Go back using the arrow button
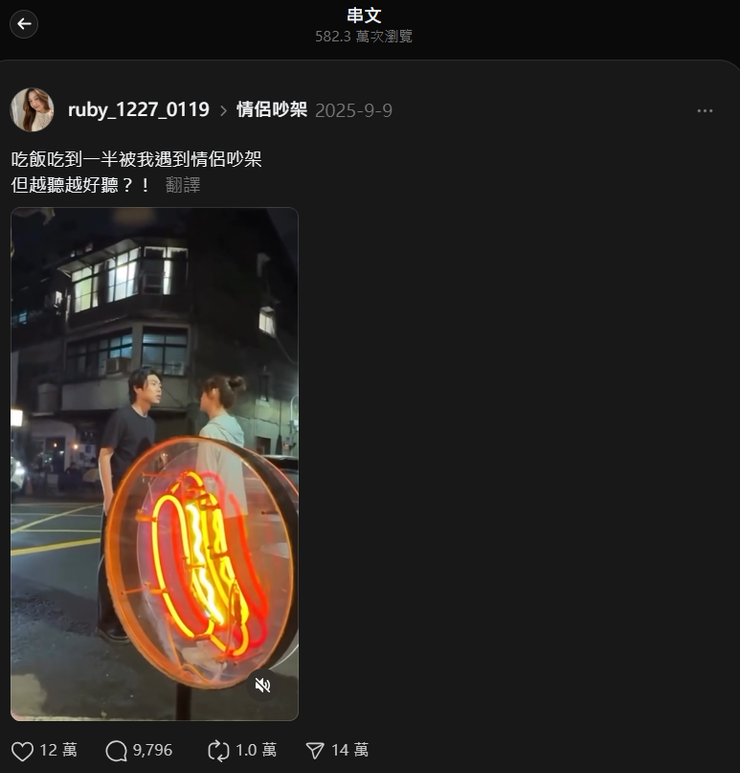This screenshot has width=740, height=773. pos(24,24)
